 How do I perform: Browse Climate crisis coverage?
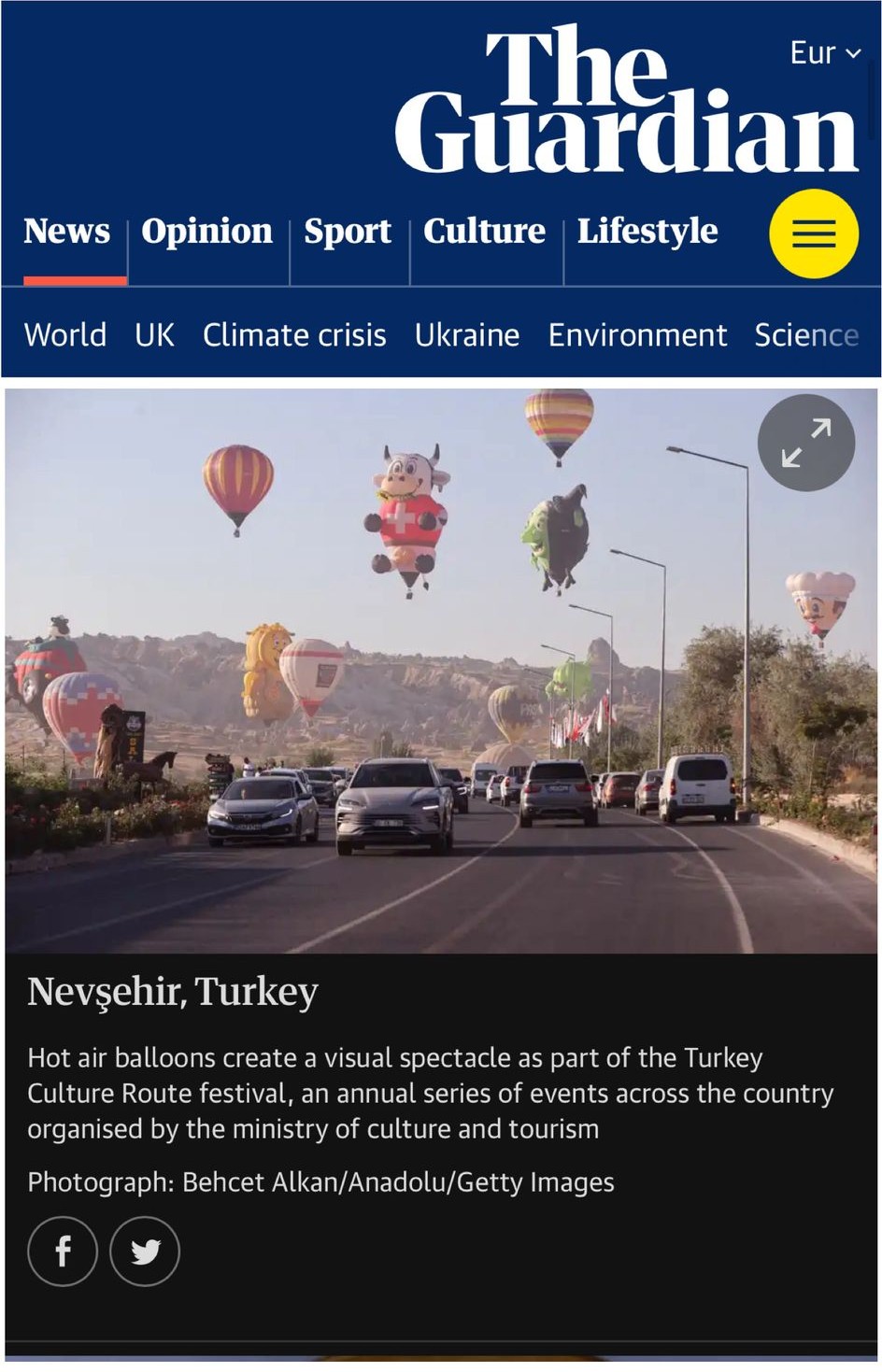294,334
